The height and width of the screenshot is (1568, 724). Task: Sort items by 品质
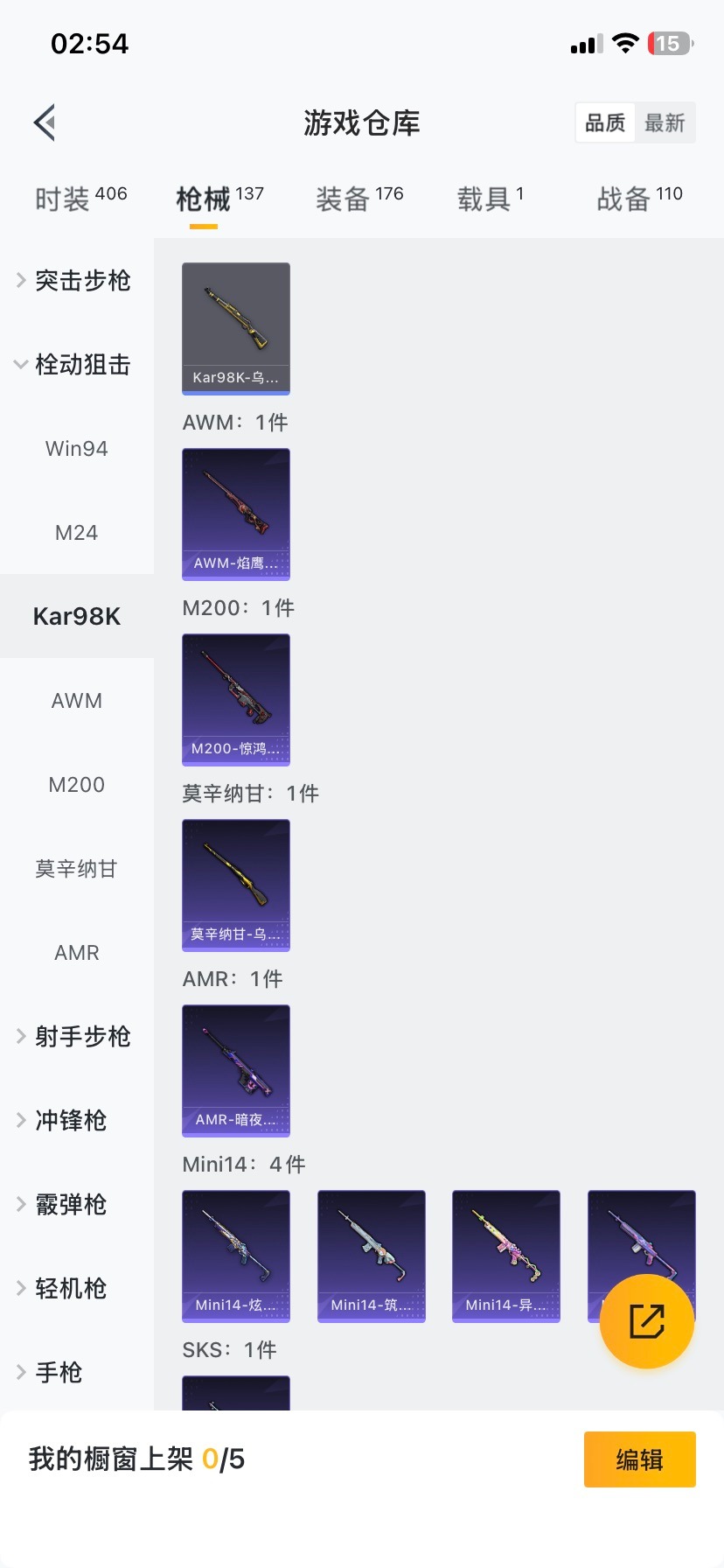[x=604, y=122]
